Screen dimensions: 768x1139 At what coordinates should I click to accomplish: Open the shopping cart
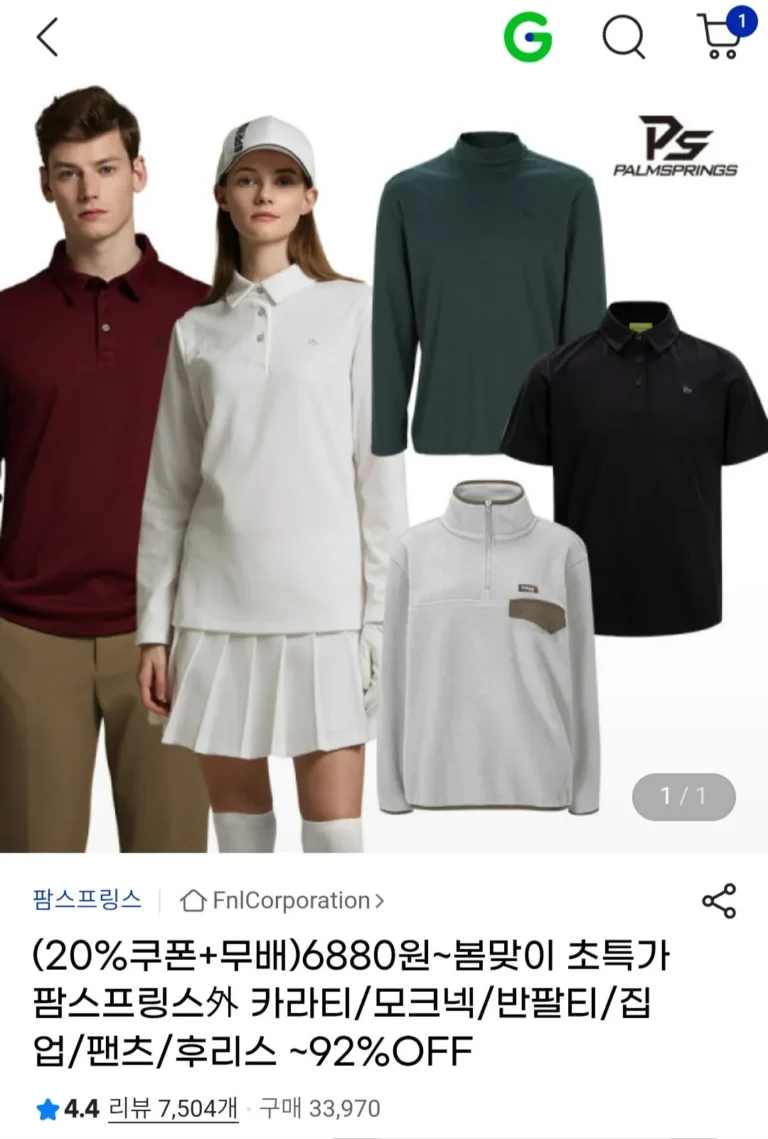720,37
